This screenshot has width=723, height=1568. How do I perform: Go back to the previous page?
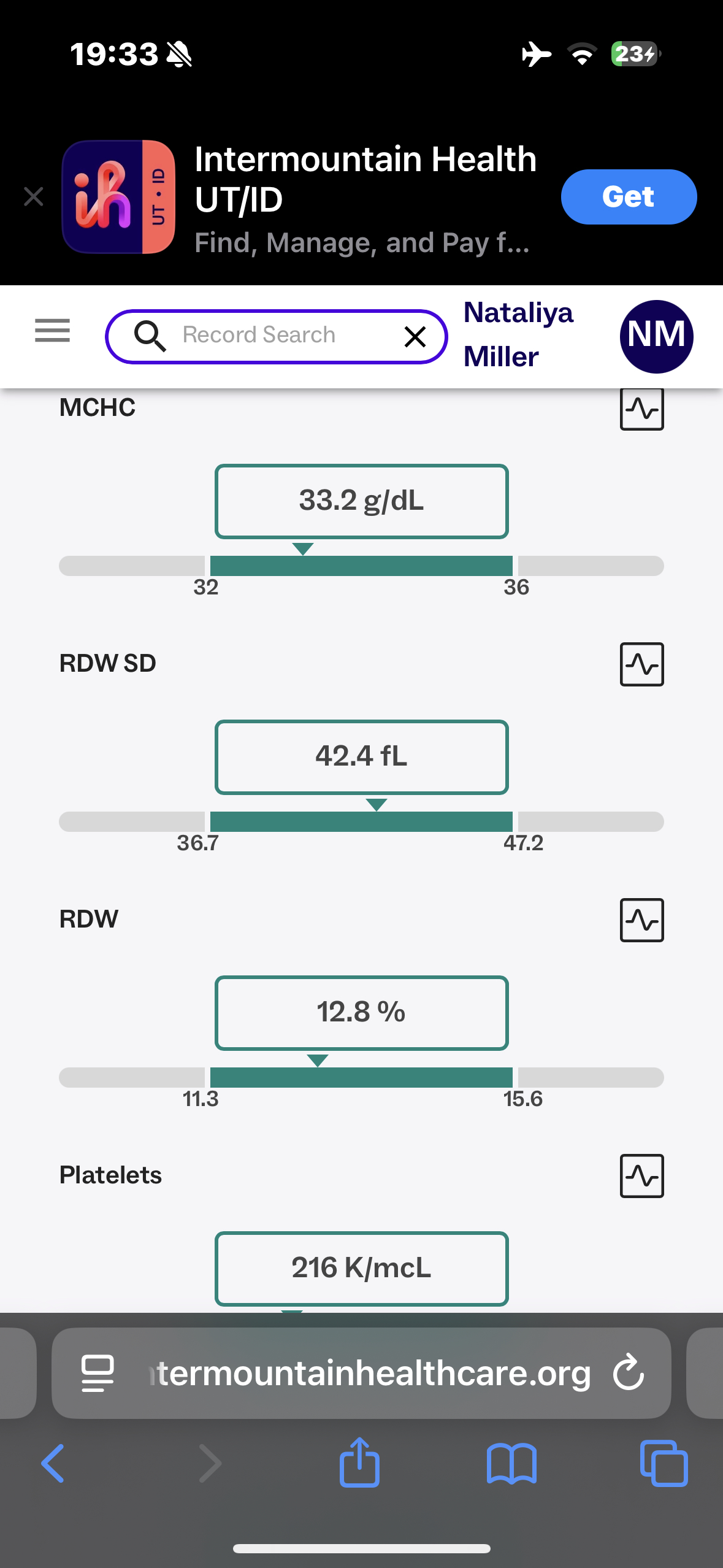click(53, 1464)
